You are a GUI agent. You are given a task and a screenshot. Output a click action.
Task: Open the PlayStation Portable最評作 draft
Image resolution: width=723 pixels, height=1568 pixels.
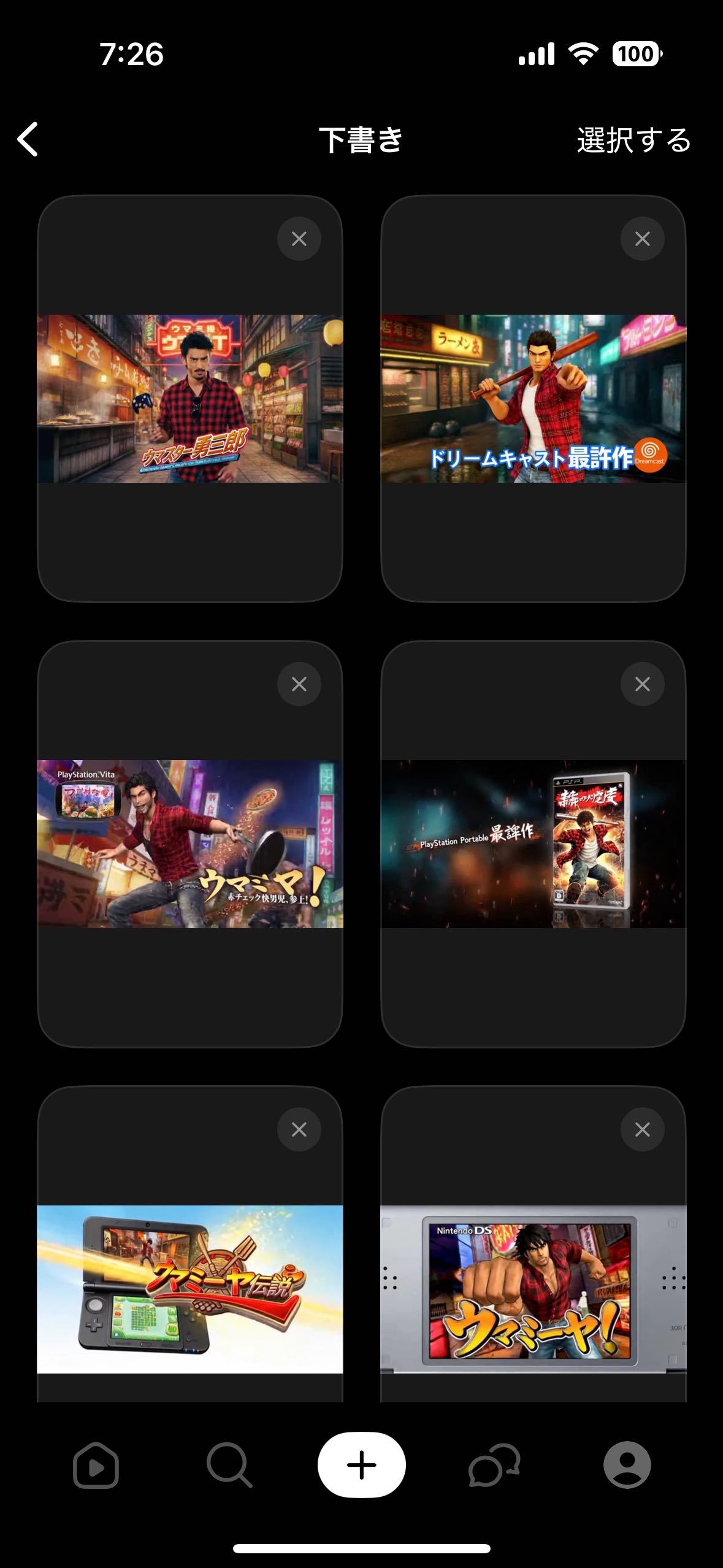pyautogui.click(x=533, y=844)
